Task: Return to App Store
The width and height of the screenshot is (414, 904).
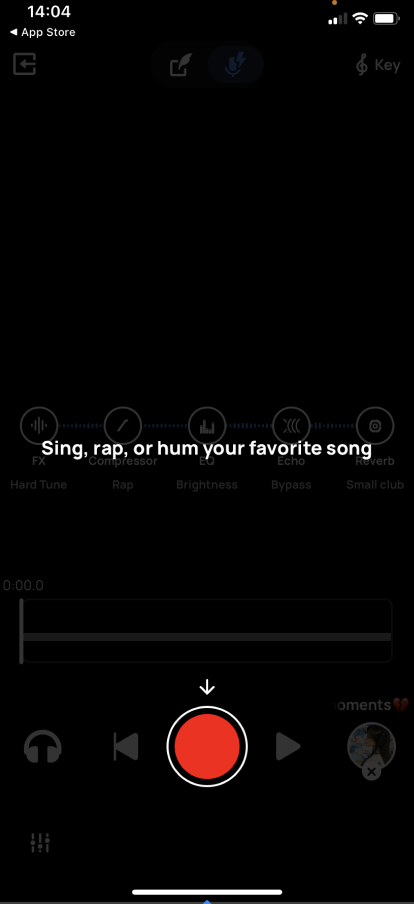Action: click(43, 32)
